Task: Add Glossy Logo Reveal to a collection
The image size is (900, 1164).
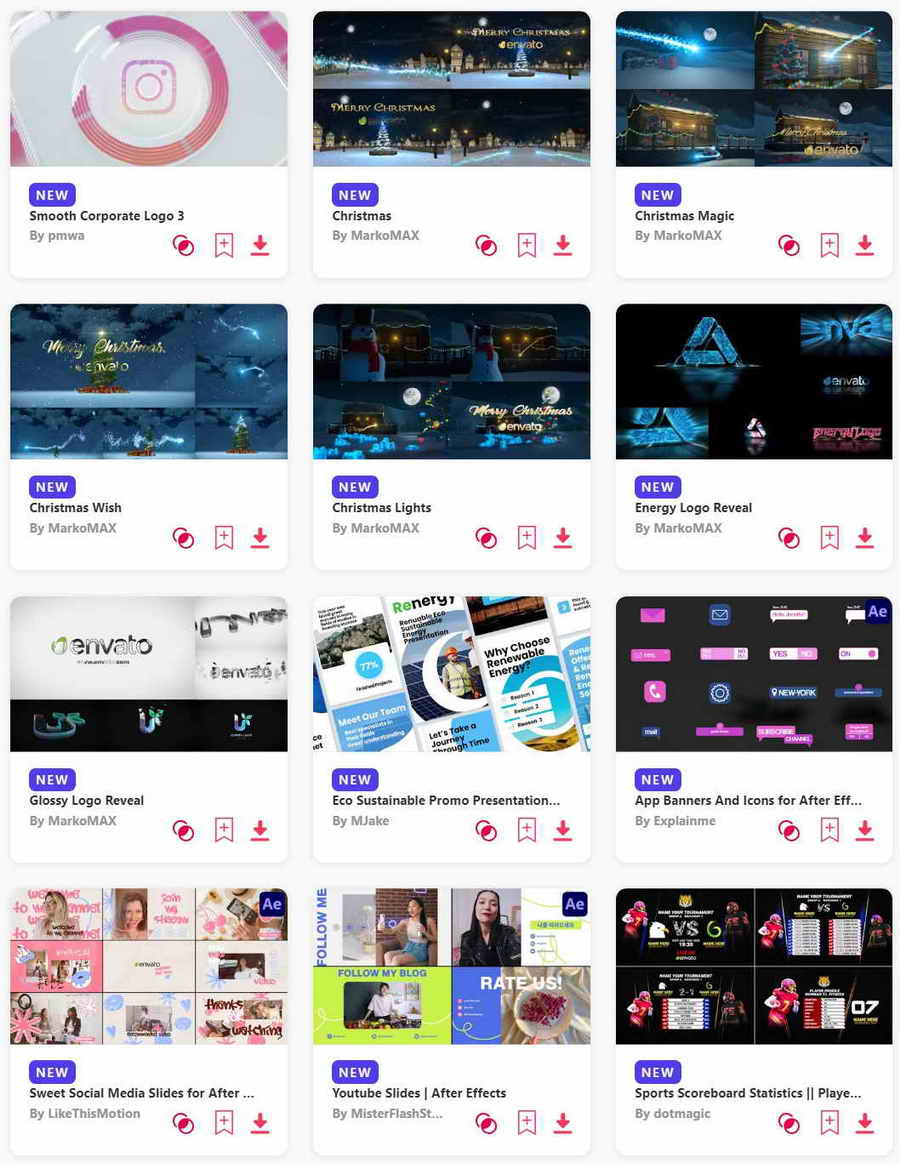Action: pos(224,830)
